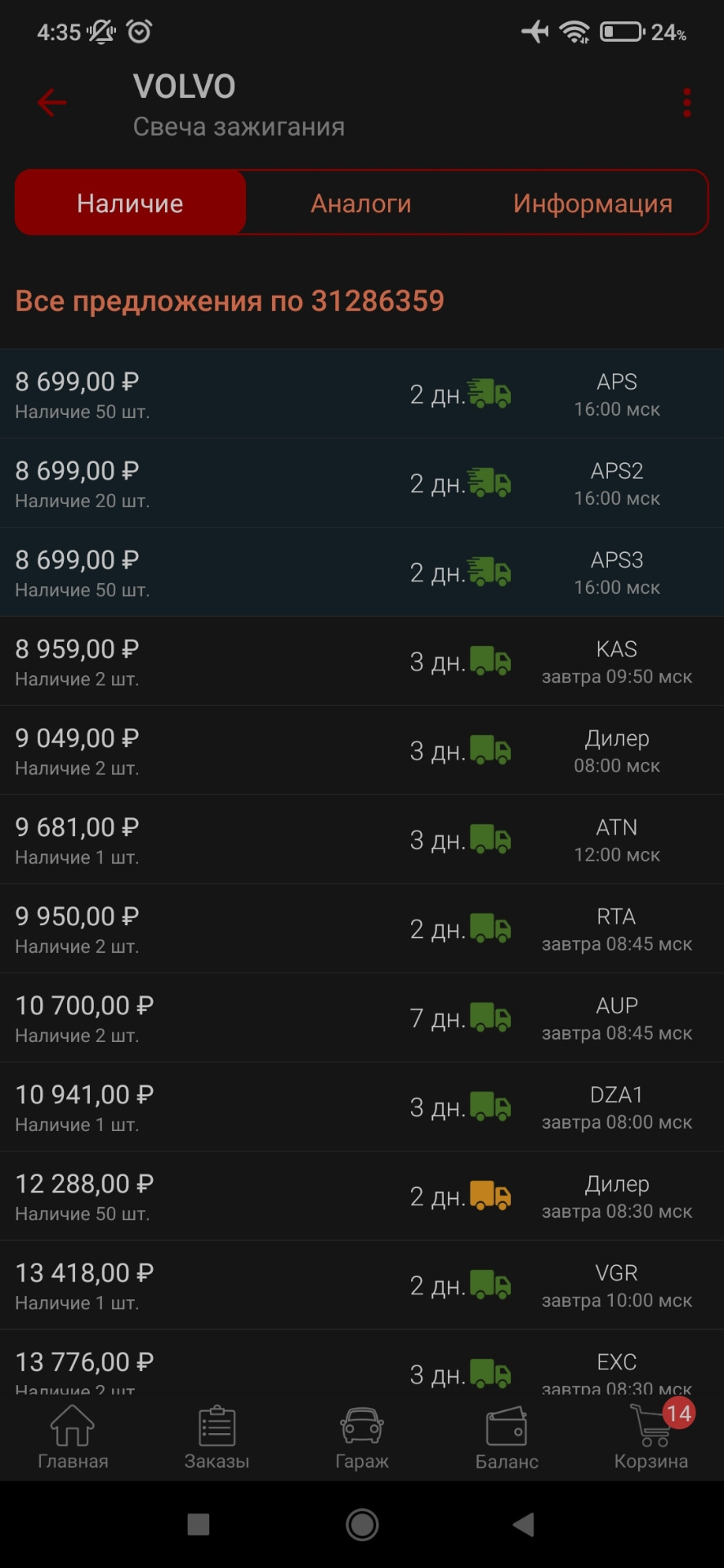Select the Наличие tab

[x=131, y=203]
